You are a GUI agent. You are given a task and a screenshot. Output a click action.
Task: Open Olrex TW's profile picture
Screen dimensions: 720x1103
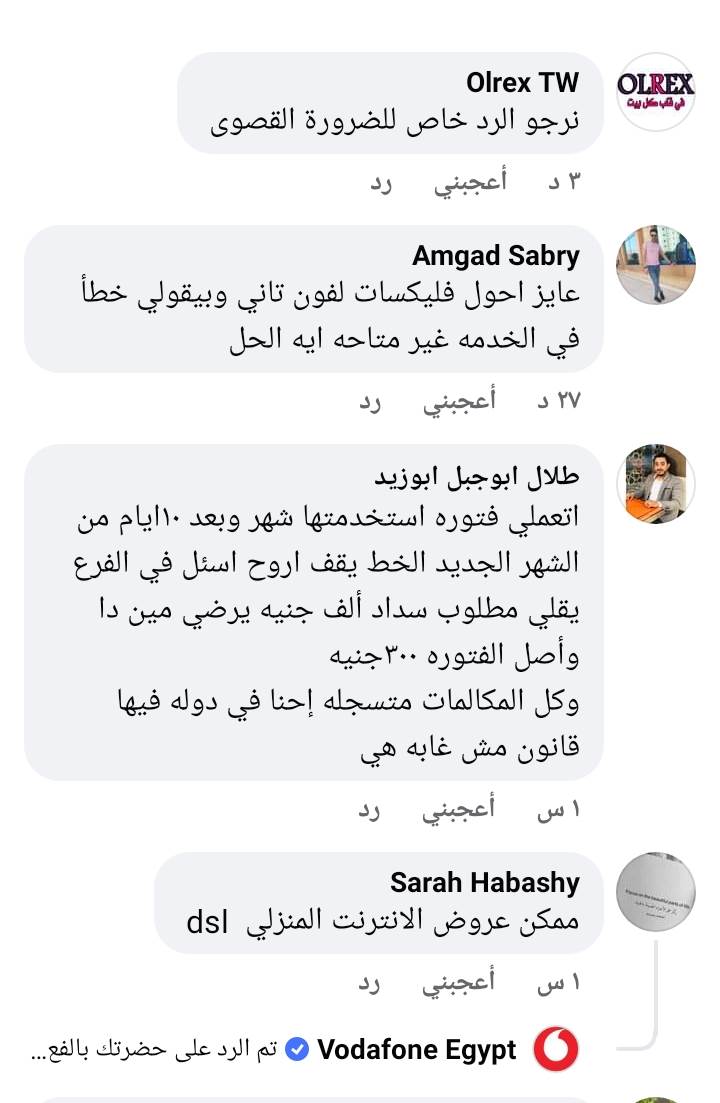point(655,92)
